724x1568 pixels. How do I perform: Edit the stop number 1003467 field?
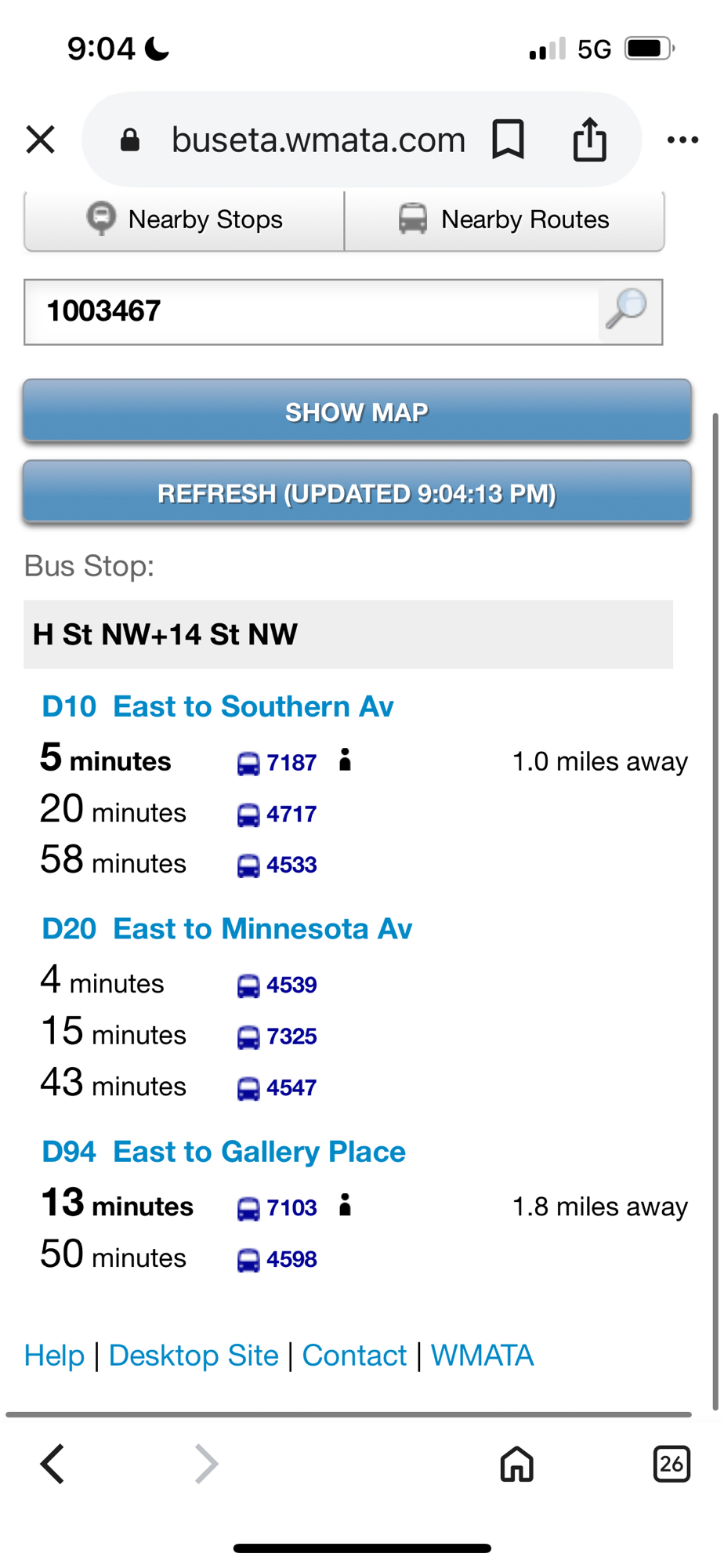pyautogui.click(x=312, y=312)
